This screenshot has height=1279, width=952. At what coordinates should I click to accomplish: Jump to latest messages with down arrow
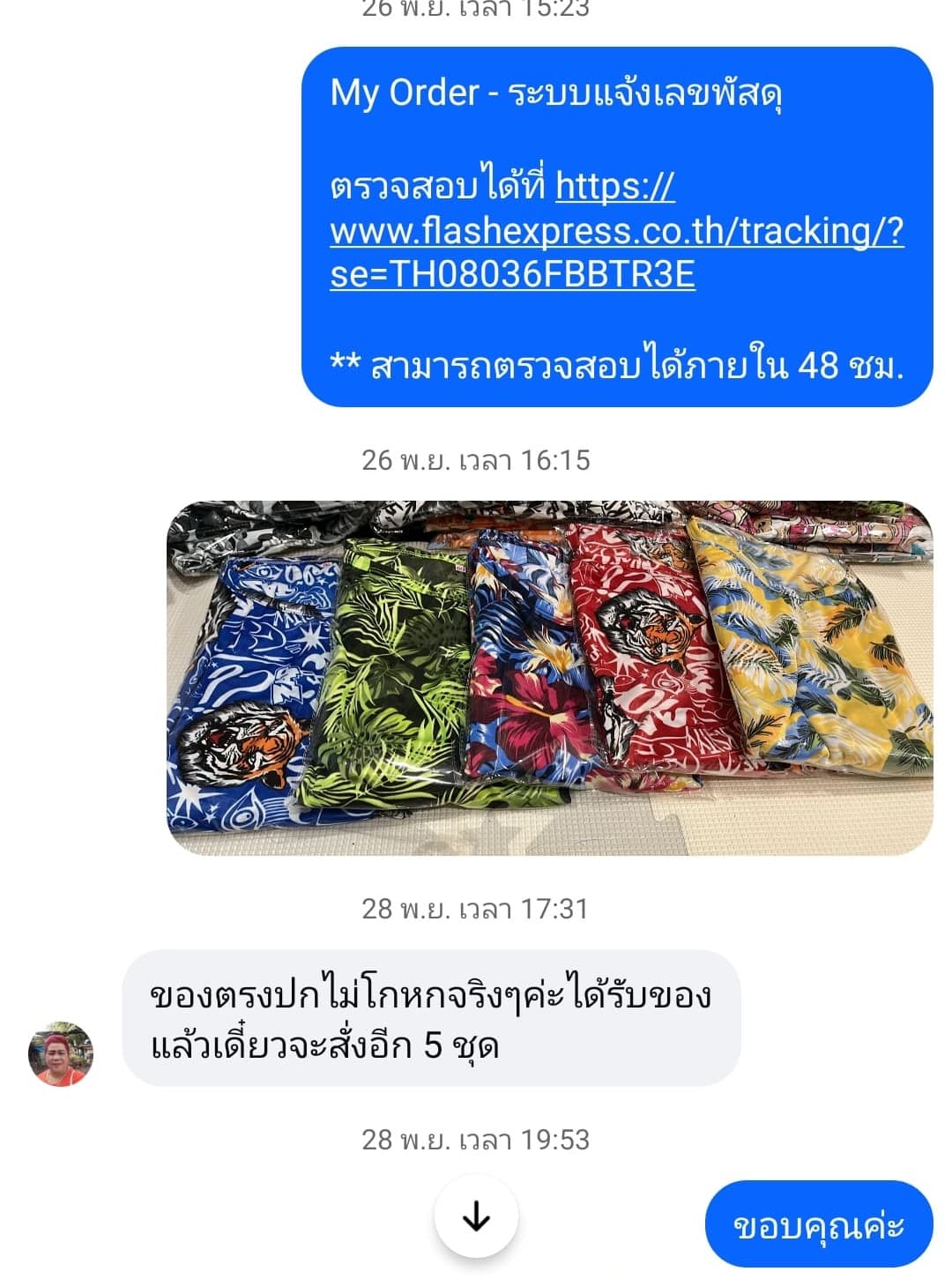point(476,1216)
